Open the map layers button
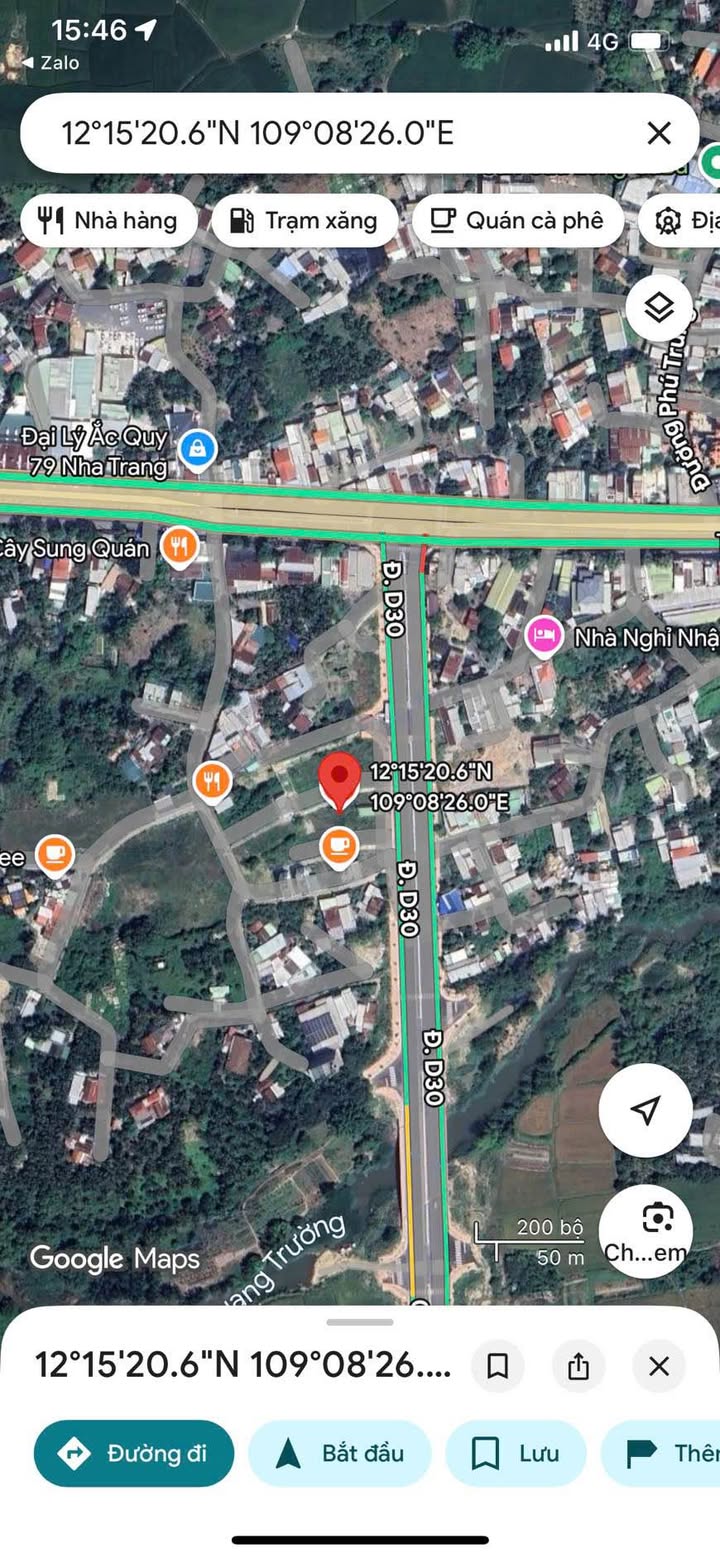This screenshot has width=720, height=1558. (659, 309)
